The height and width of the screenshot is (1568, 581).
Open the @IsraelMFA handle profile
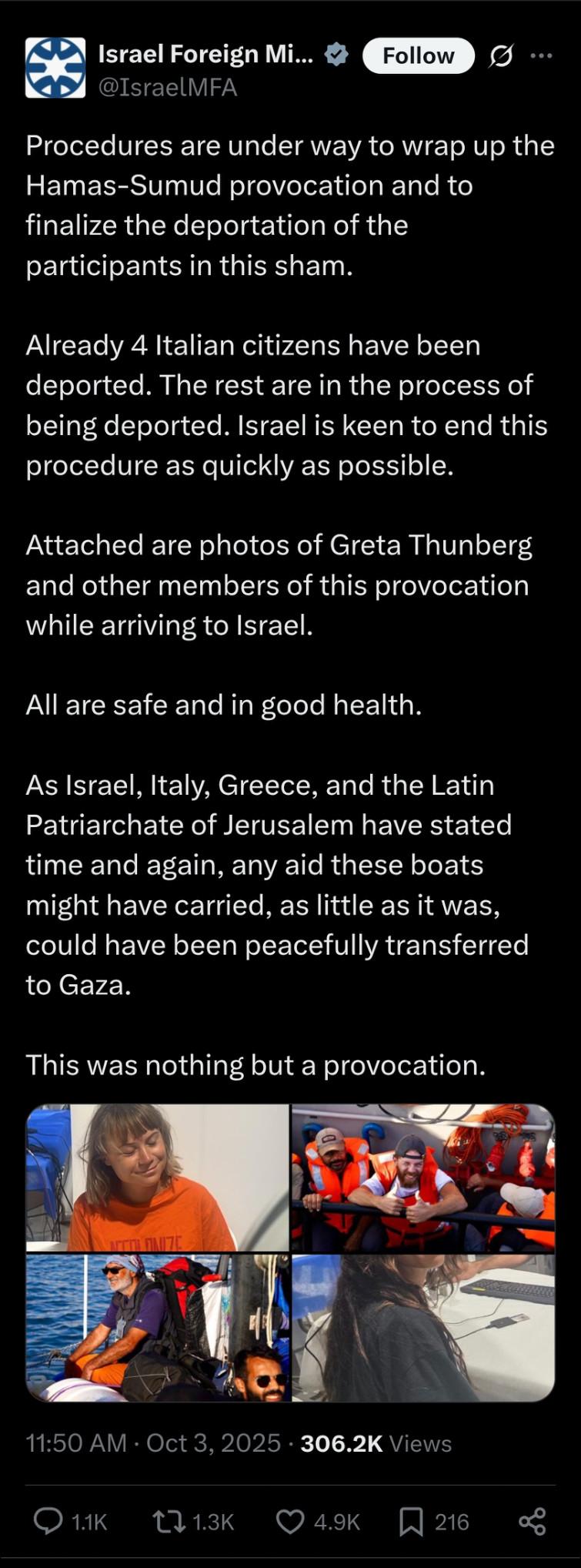click(x=167, y=88)
